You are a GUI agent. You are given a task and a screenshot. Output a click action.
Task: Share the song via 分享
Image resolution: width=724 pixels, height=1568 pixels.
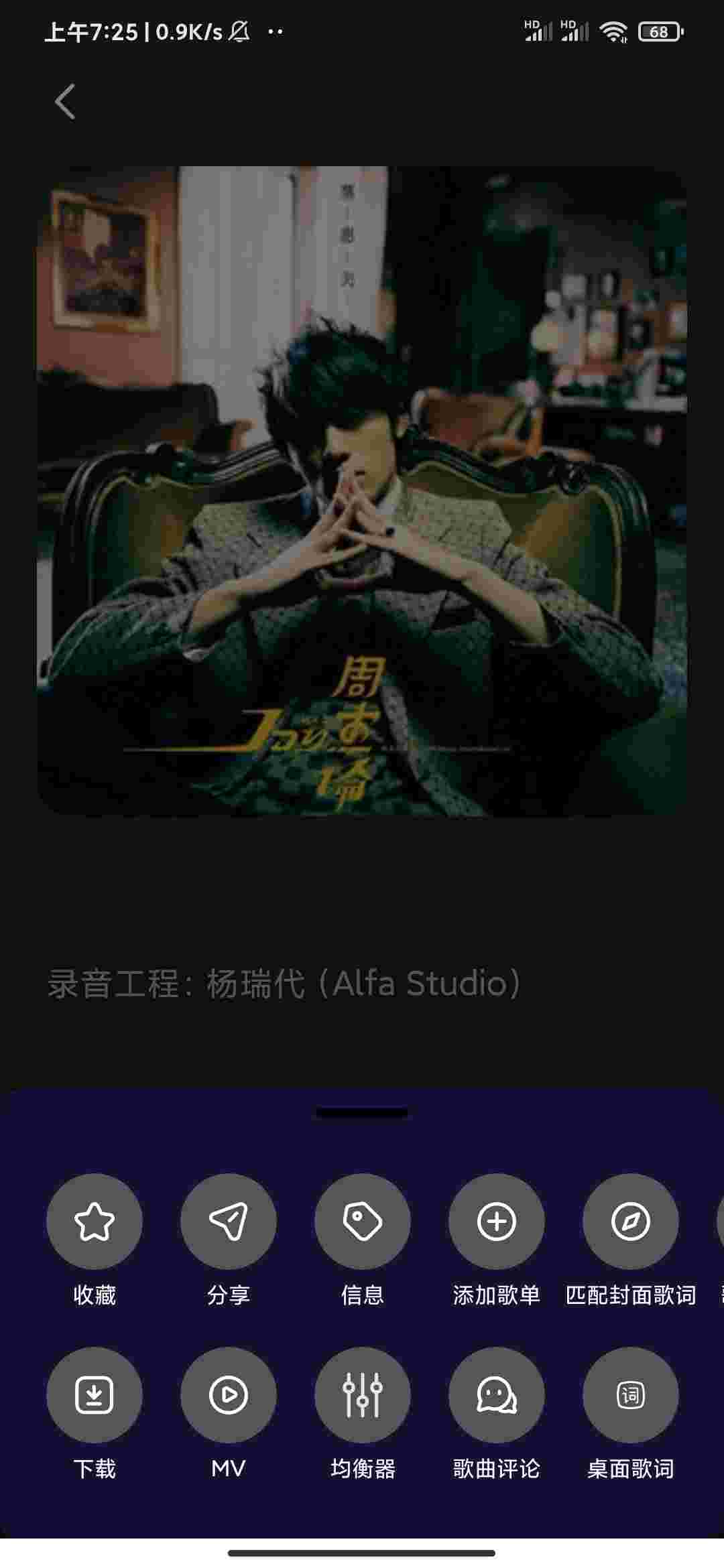(x=229, y=1221)
